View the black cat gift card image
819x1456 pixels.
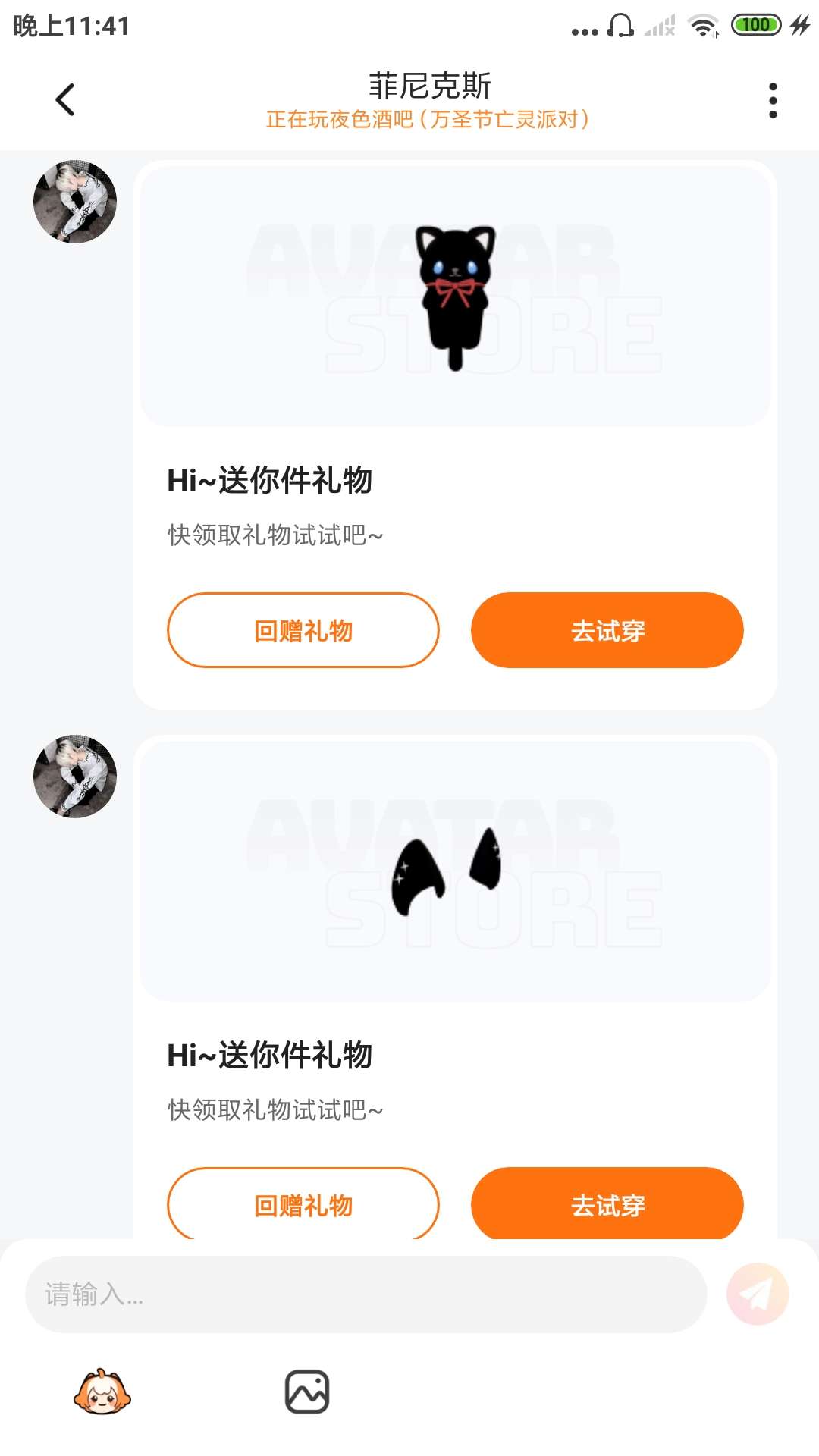[455, 297]
